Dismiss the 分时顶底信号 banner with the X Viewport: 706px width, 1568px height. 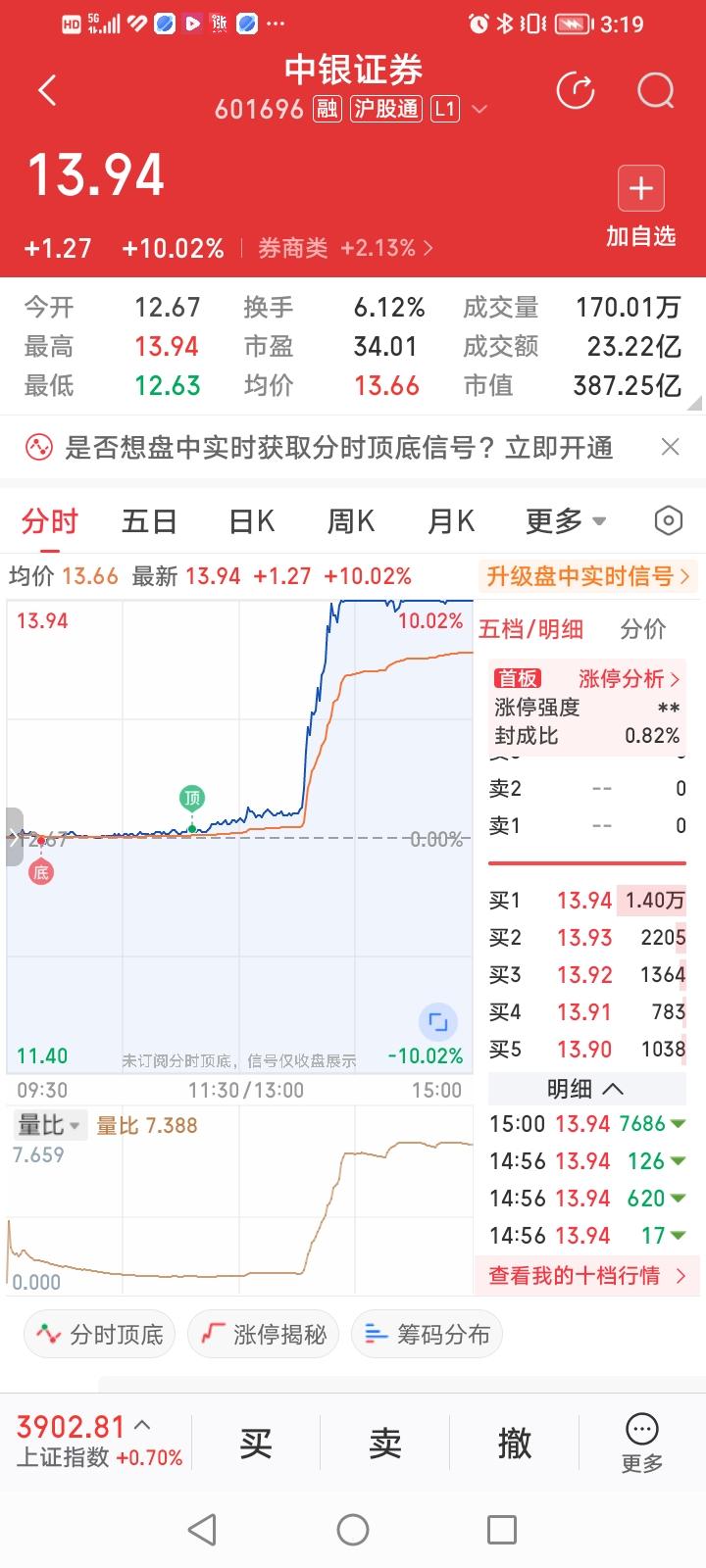point(671,447)
